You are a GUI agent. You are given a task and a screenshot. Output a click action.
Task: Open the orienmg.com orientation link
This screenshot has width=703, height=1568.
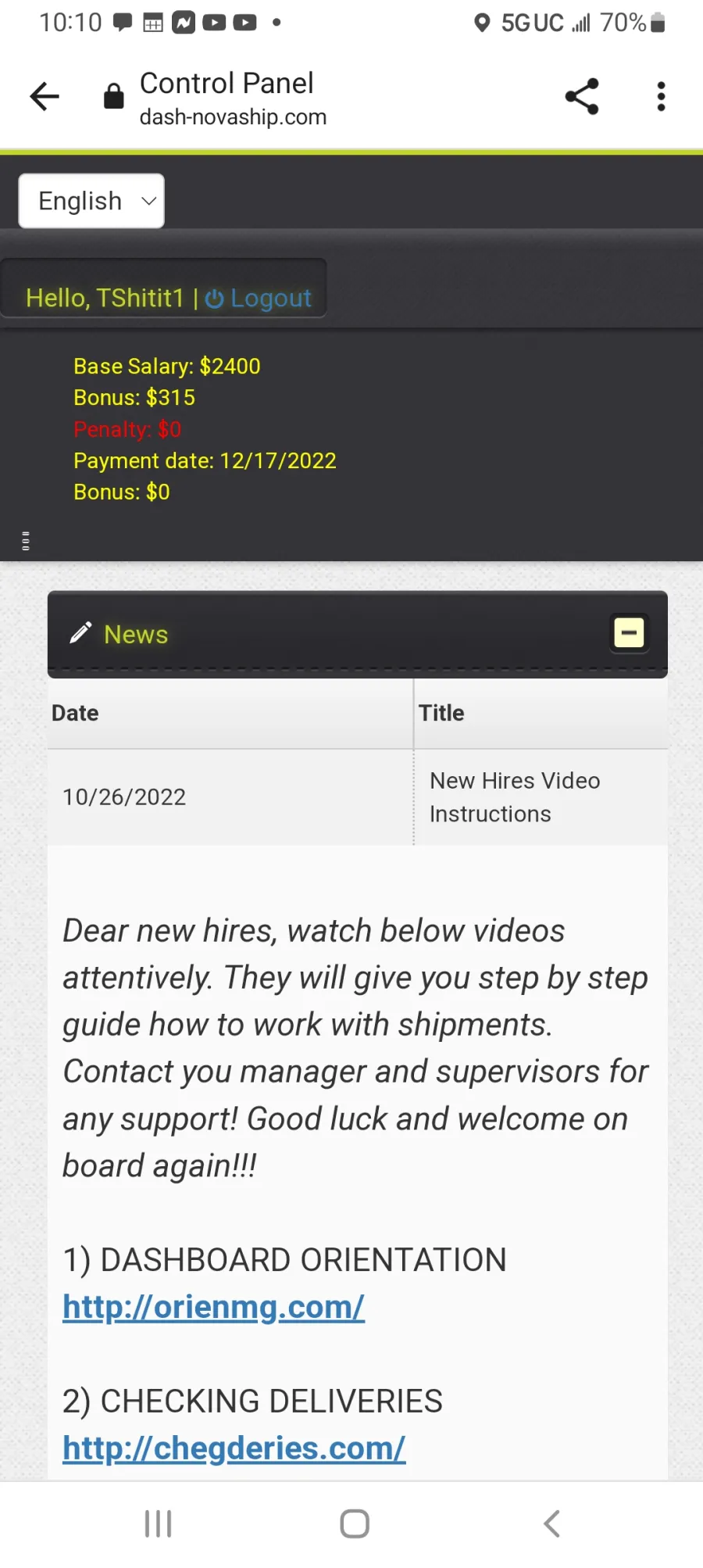pos(213,1306)
